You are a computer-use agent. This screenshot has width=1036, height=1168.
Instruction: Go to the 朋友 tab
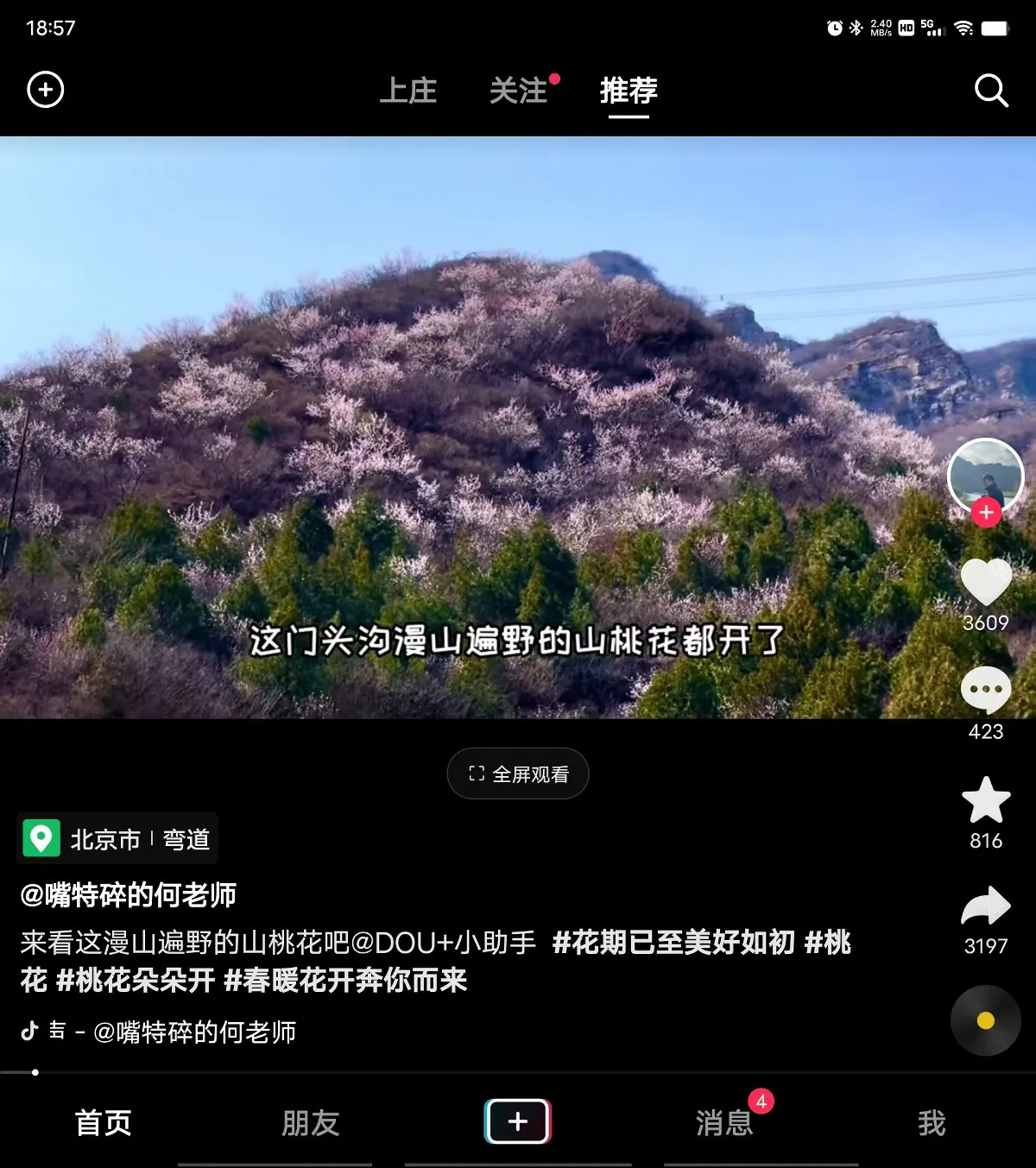coord(311,1123)
